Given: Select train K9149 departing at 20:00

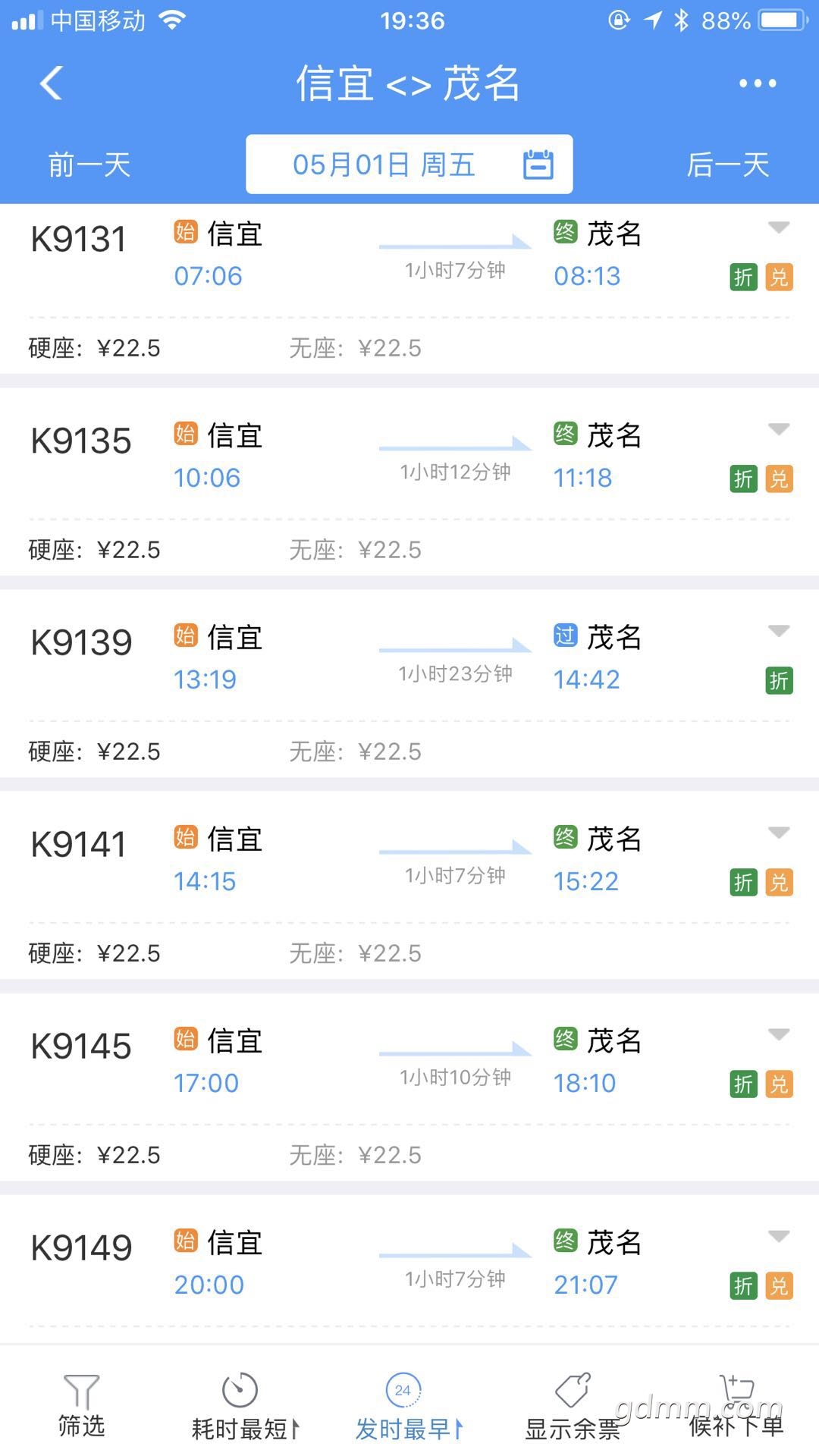Looking at the screenshot, I should tap(409, 1270).
